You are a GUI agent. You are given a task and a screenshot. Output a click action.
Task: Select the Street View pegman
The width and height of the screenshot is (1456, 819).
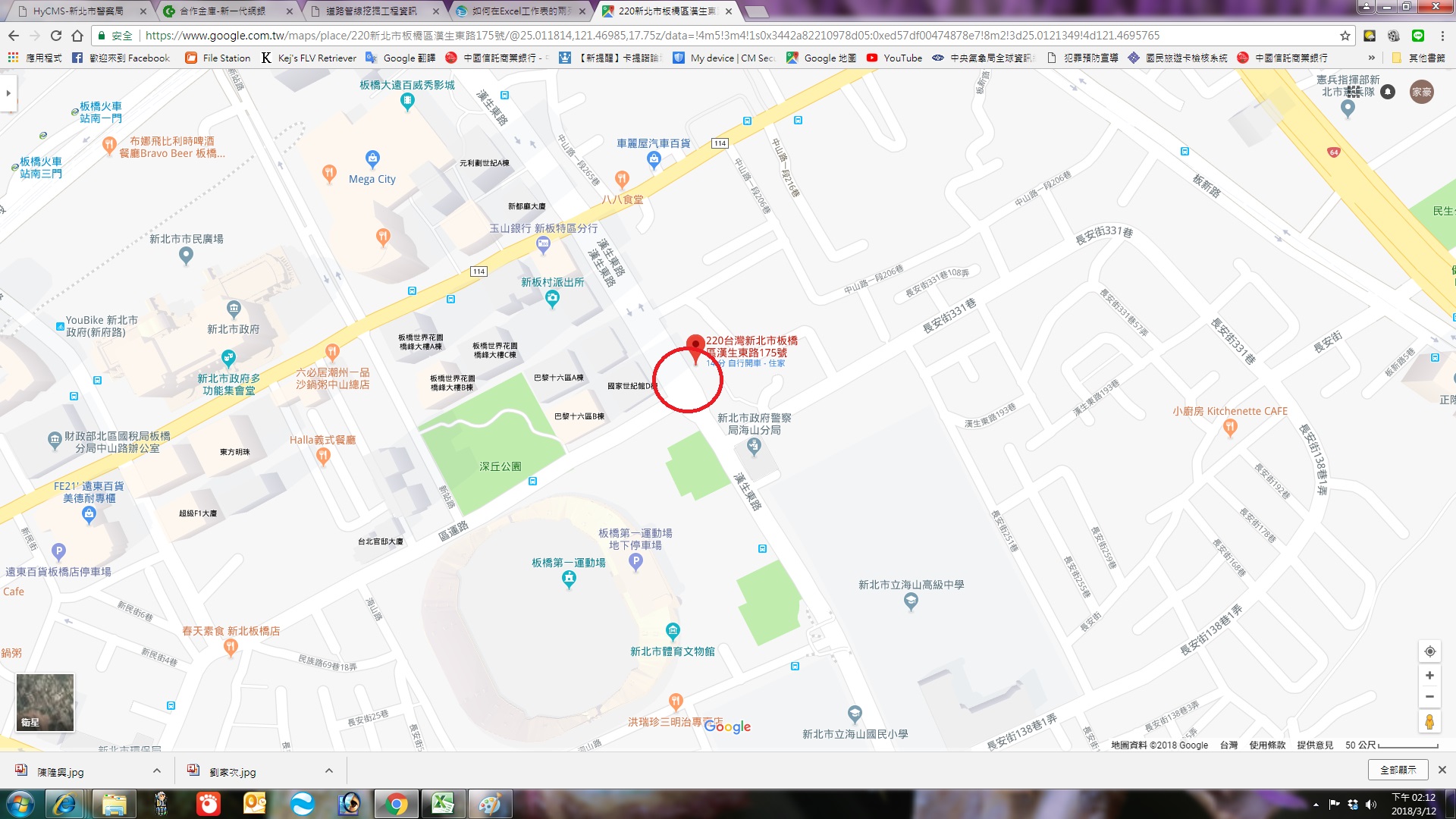(1429, 722)
